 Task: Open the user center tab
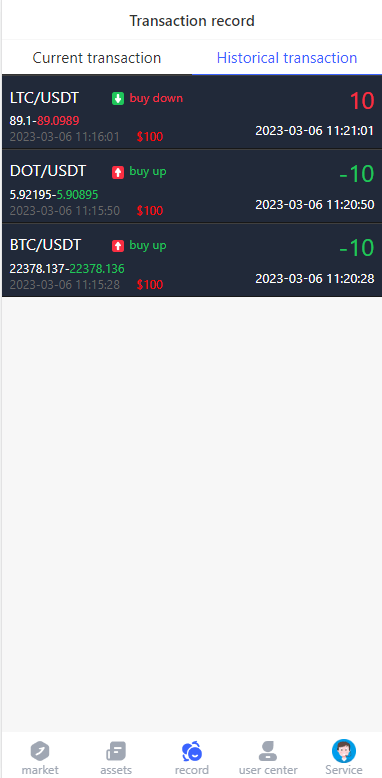[268, 758]
